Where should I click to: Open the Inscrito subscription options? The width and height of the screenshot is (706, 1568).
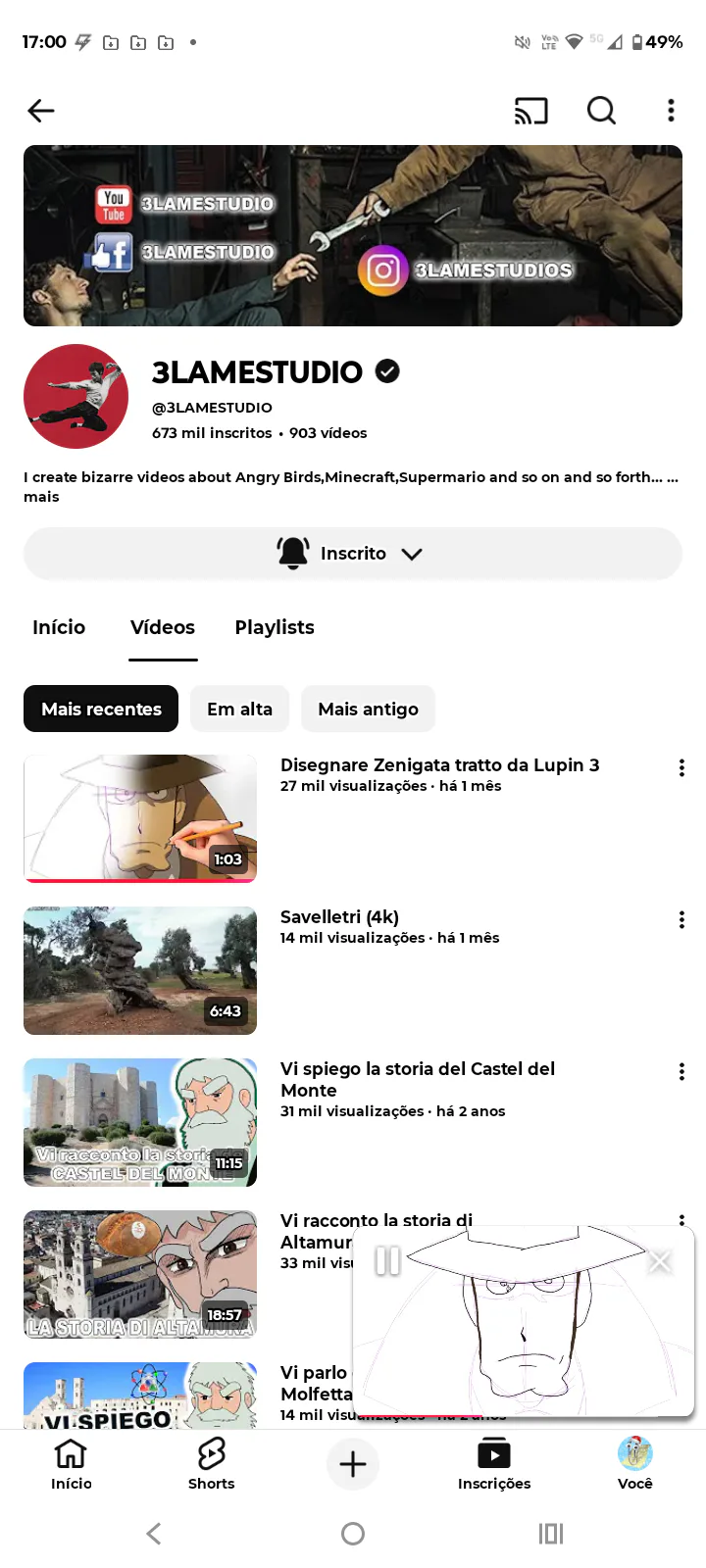tap(353, 554)
